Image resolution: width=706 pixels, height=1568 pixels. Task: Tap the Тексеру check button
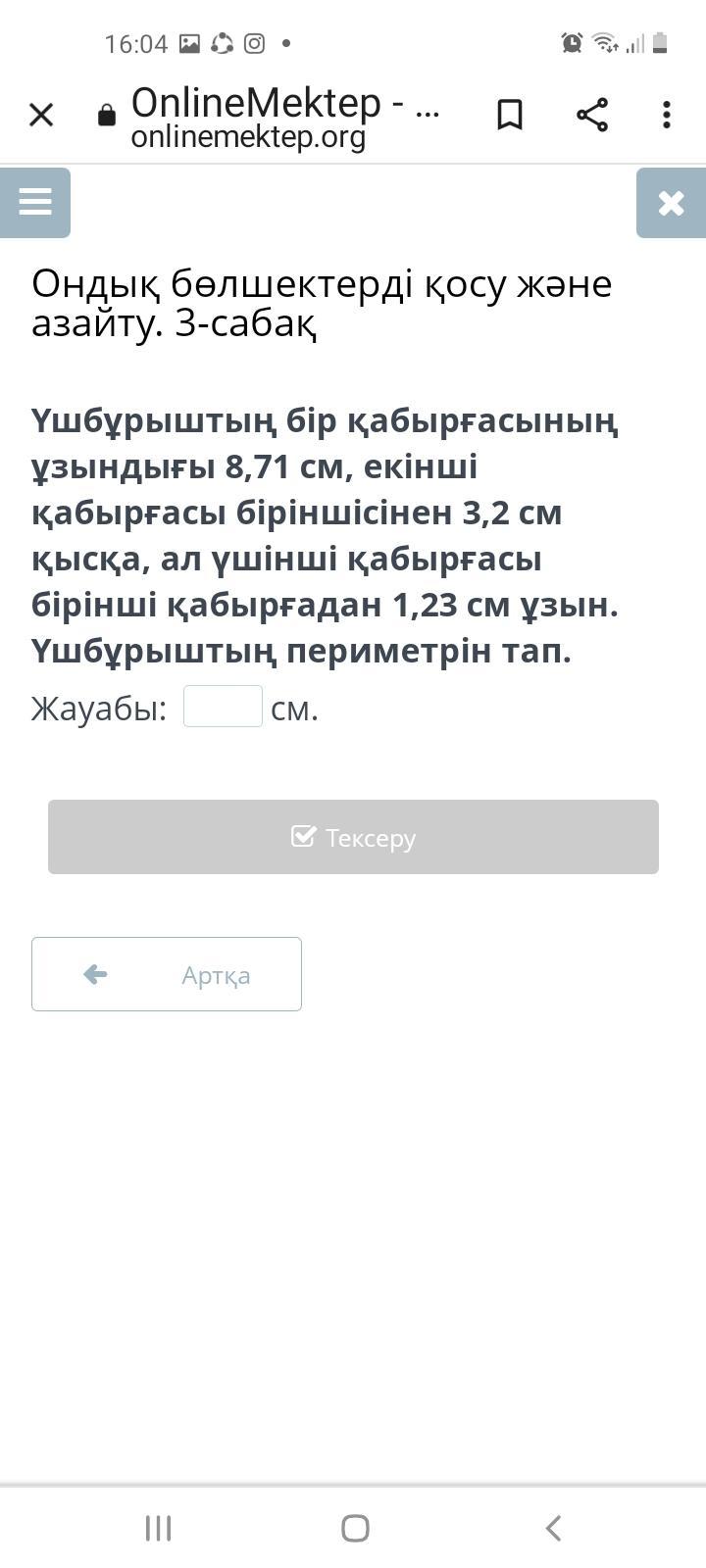tap(353, 837)
